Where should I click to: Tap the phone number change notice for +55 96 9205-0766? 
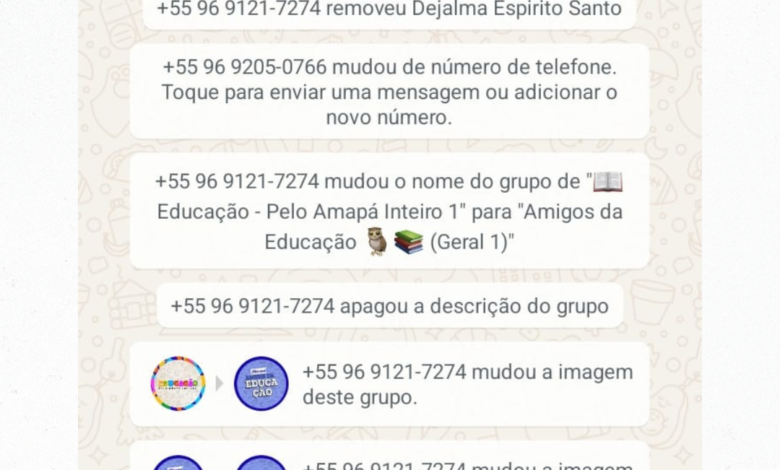(x=389, y=92)
